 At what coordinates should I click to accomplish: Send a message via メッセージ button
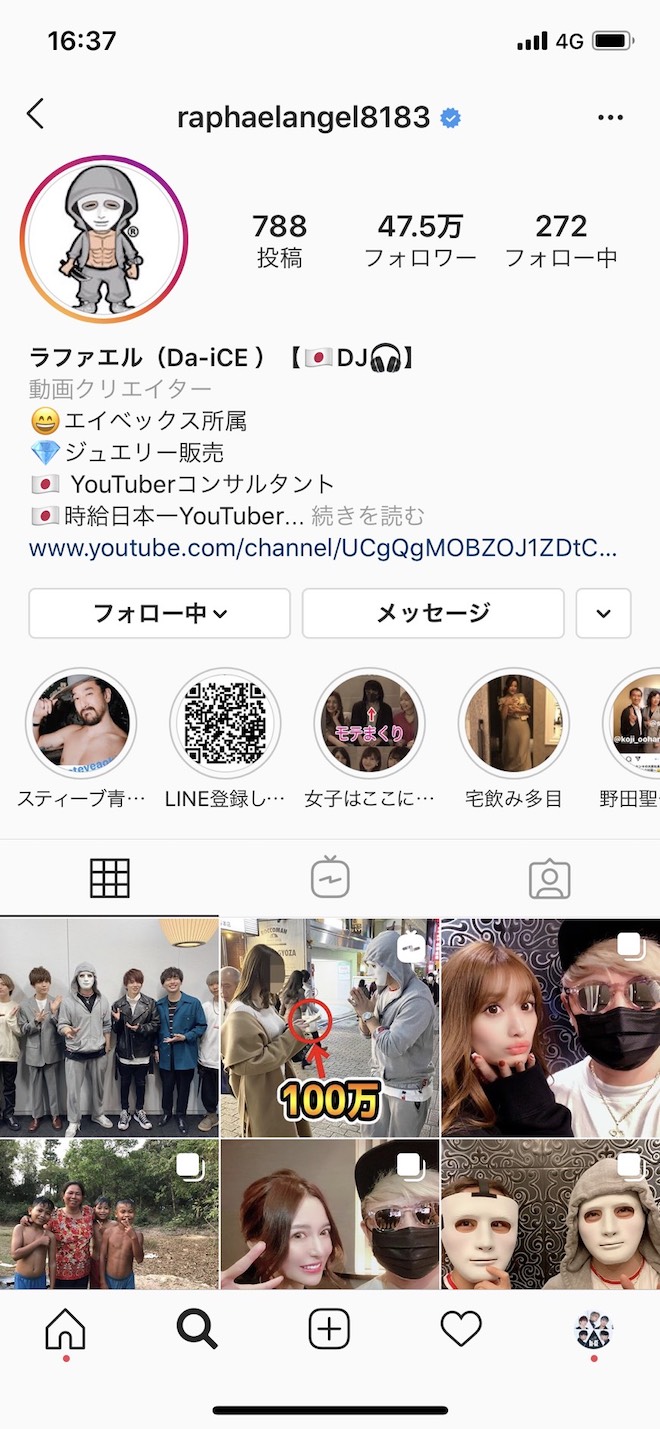(x=433, y=613)
